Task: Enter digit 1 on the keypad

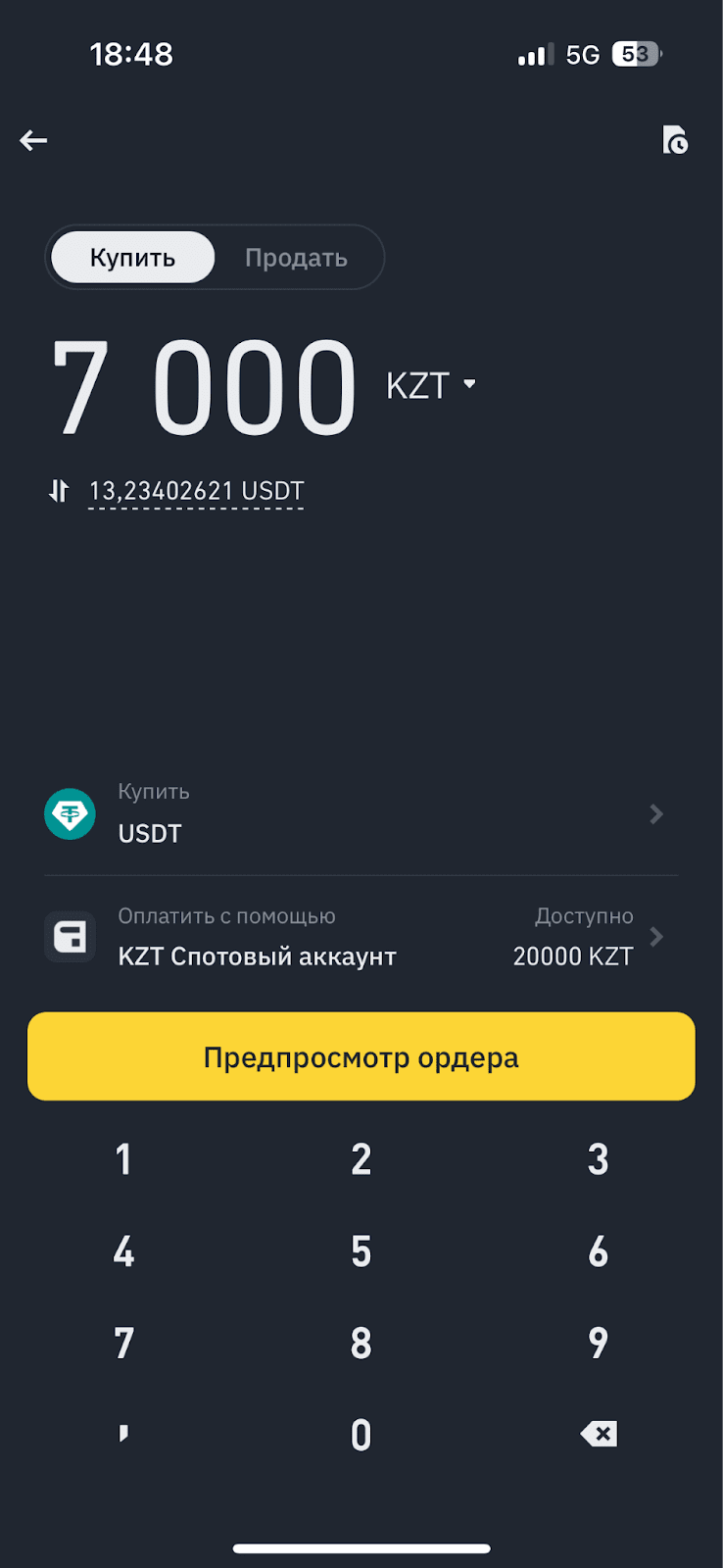Action: [123, 1159]
